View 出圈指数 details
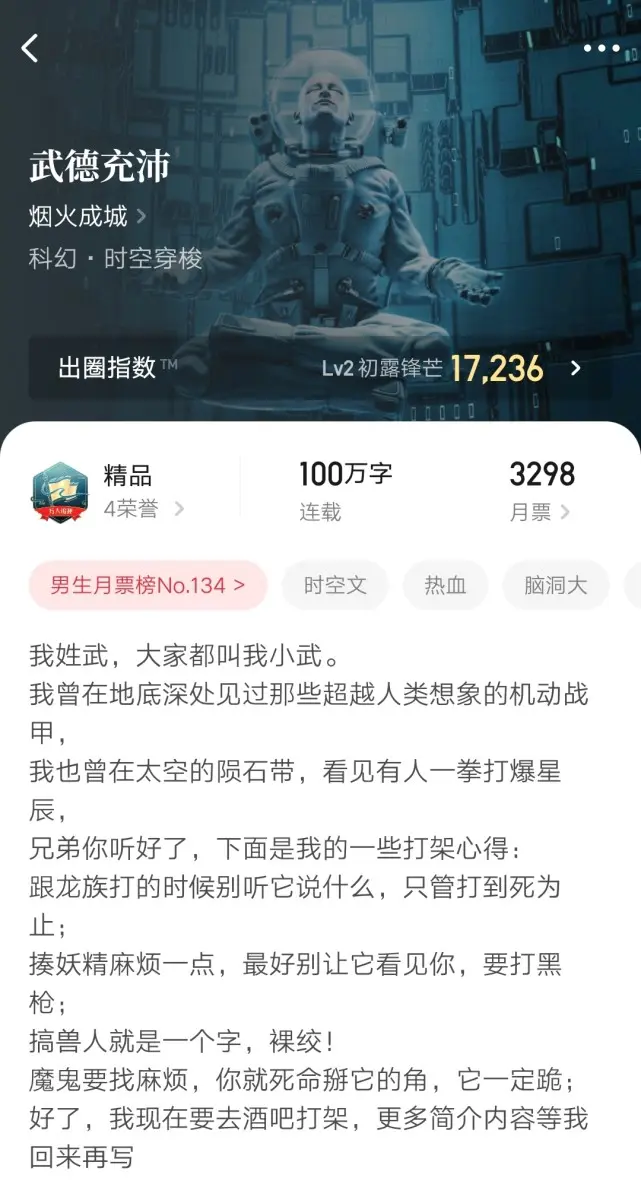The image size is (641, 1197). [320, 368]
